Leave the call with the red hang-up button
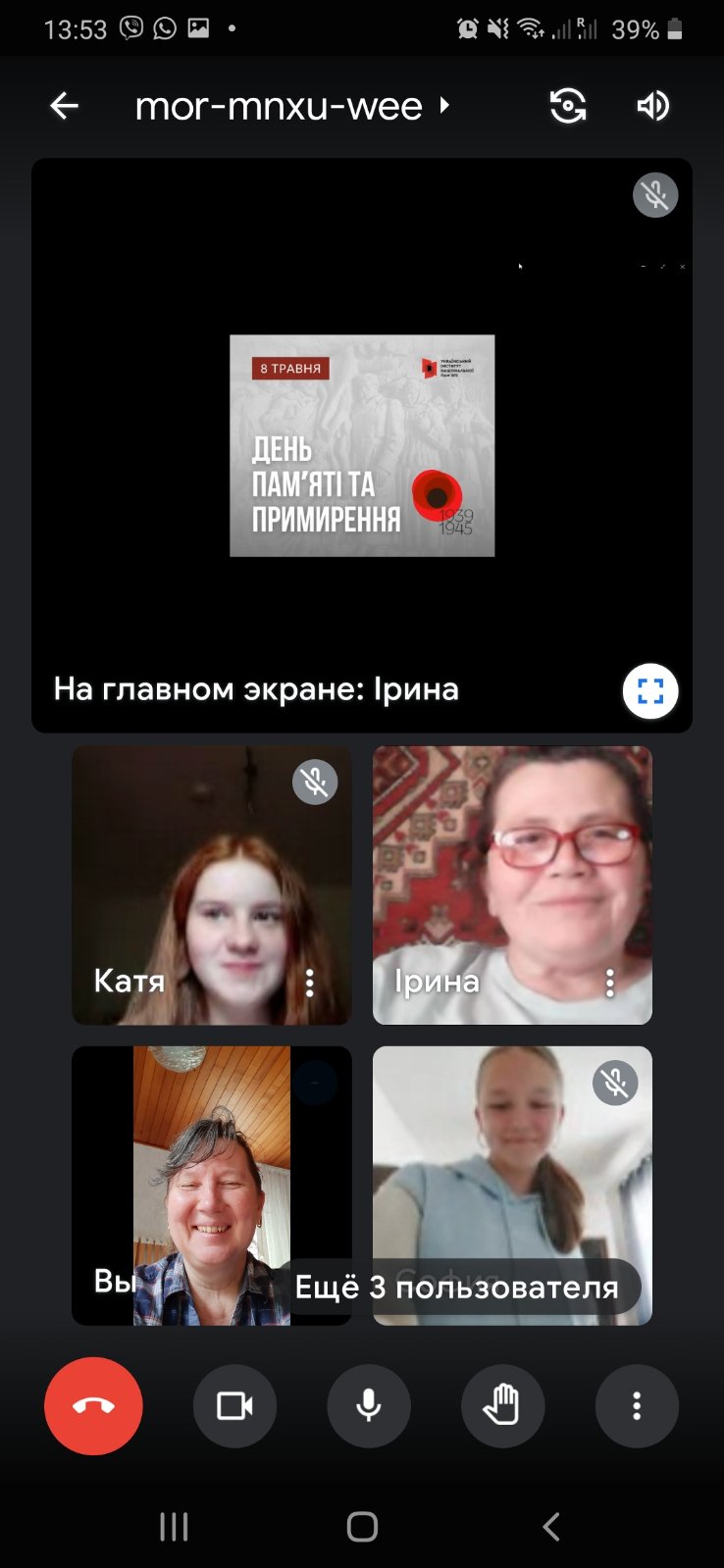 pyautogui.click(x=93, y=1405)
